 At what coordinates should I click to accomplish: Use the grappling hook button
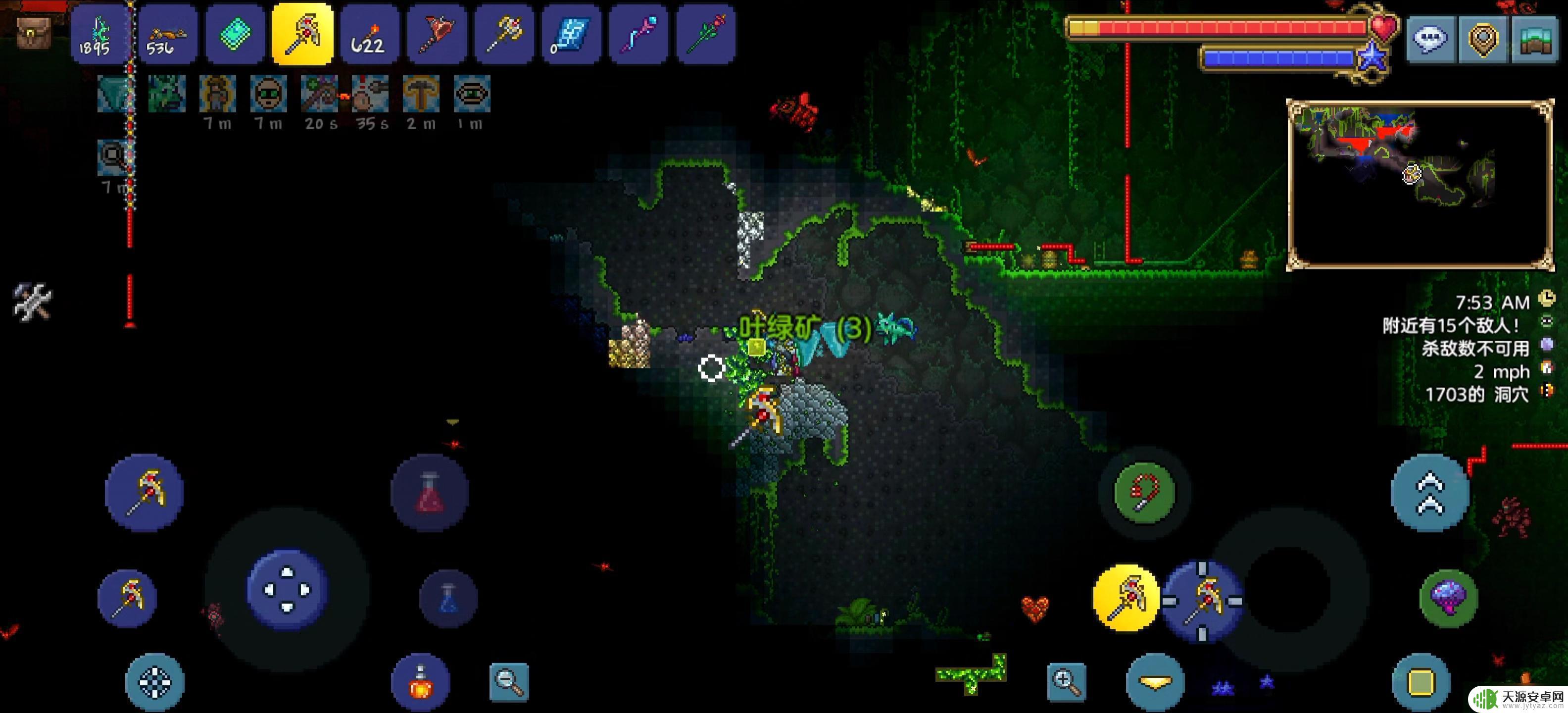[x=1144, y=492]
